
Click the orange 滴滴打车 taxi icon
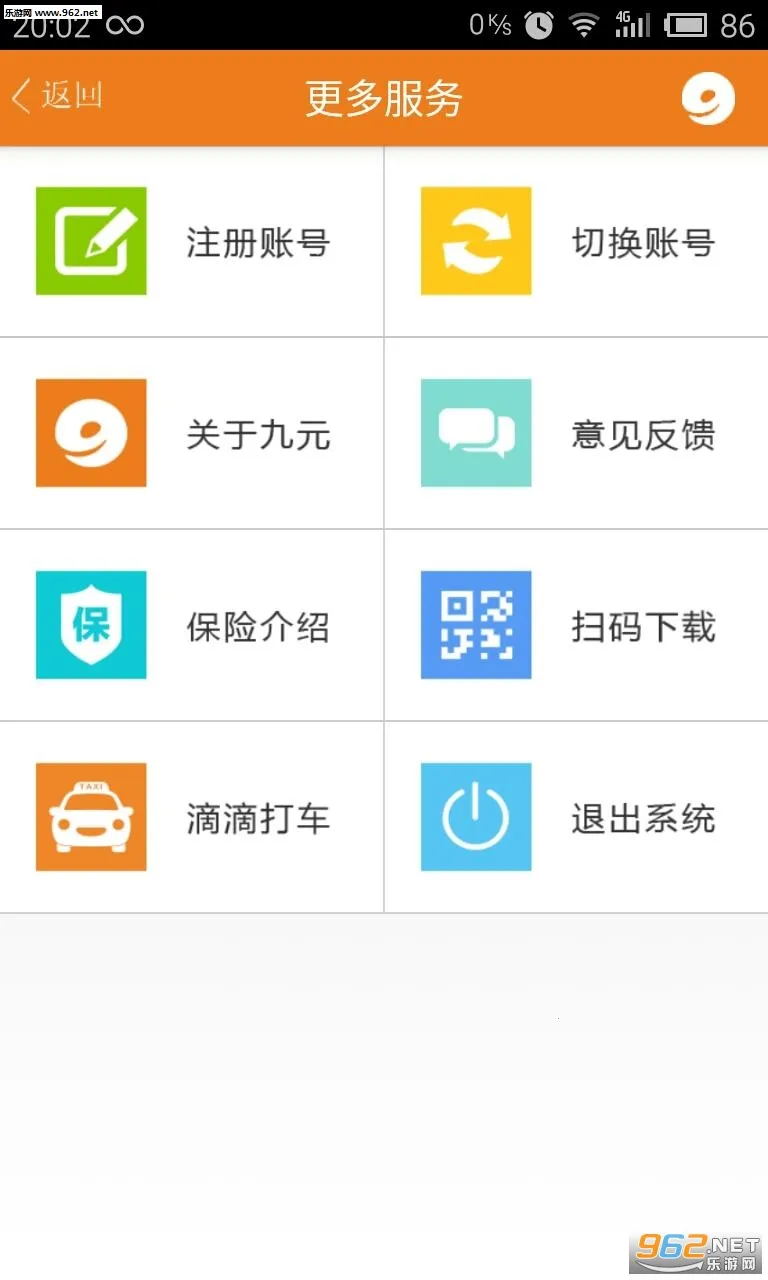91,817
